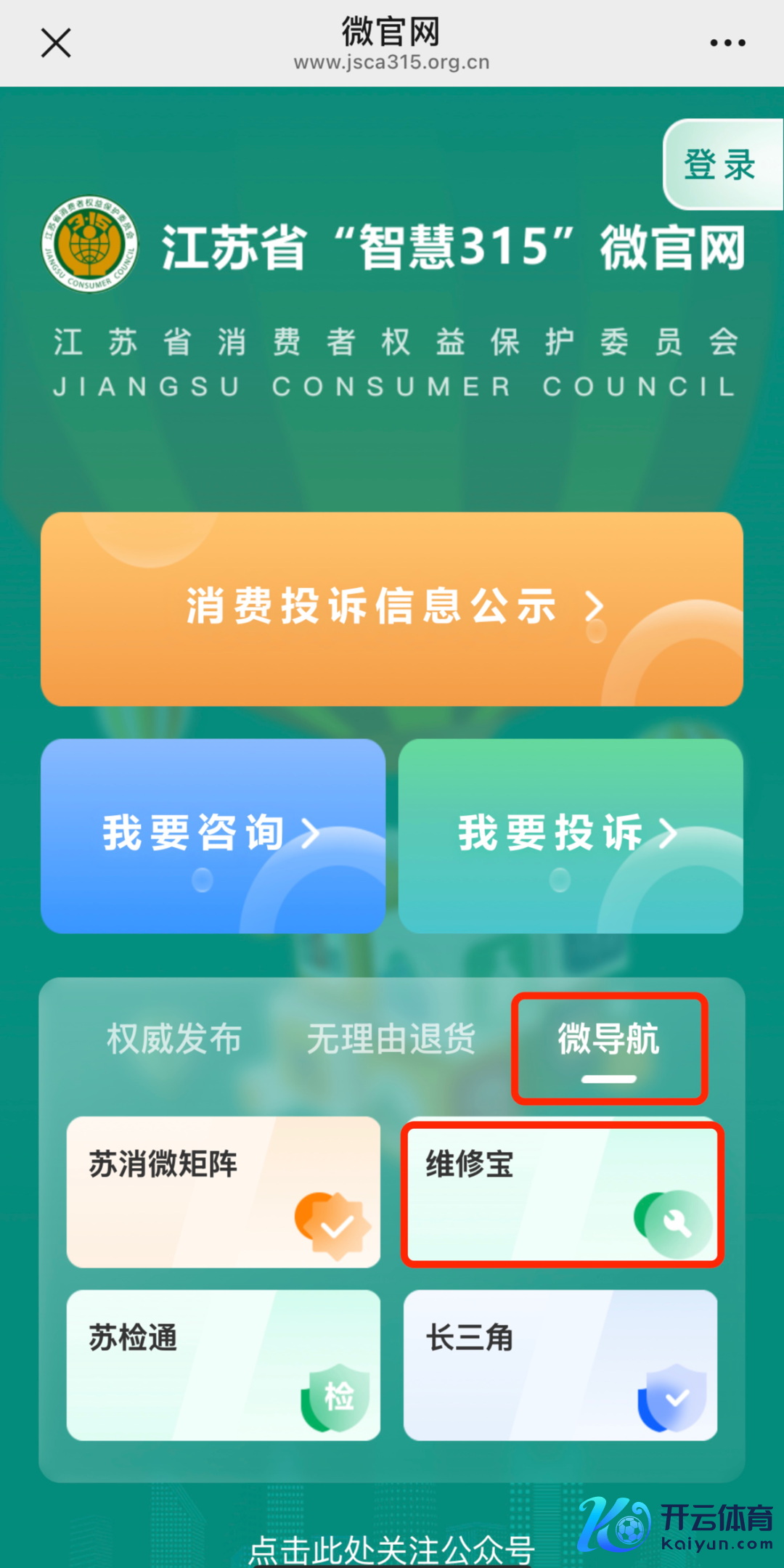Switch to the 无理由退货 tab
The height and width of the screenshot is (1568, 784).
tap(391, 1039)
